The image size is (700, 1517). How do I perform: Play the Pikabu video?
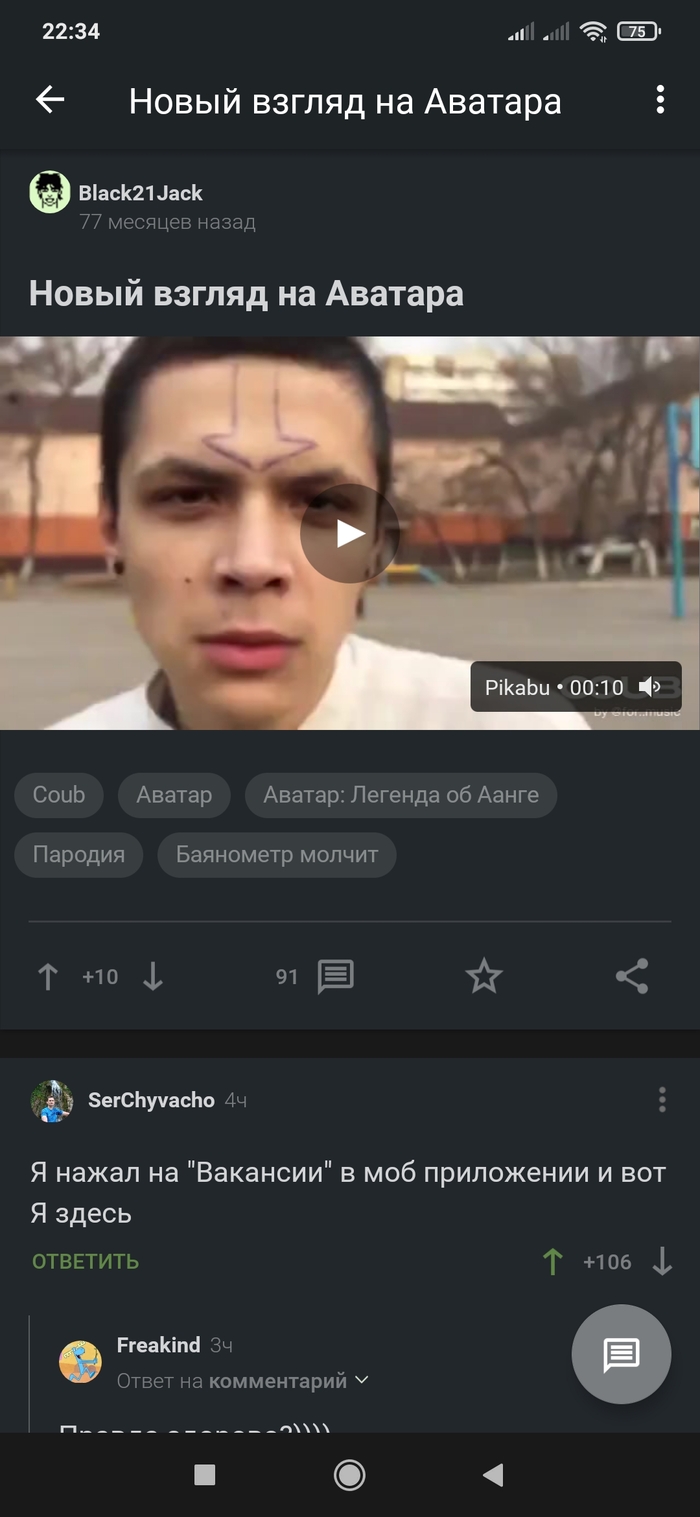(350, 533)
